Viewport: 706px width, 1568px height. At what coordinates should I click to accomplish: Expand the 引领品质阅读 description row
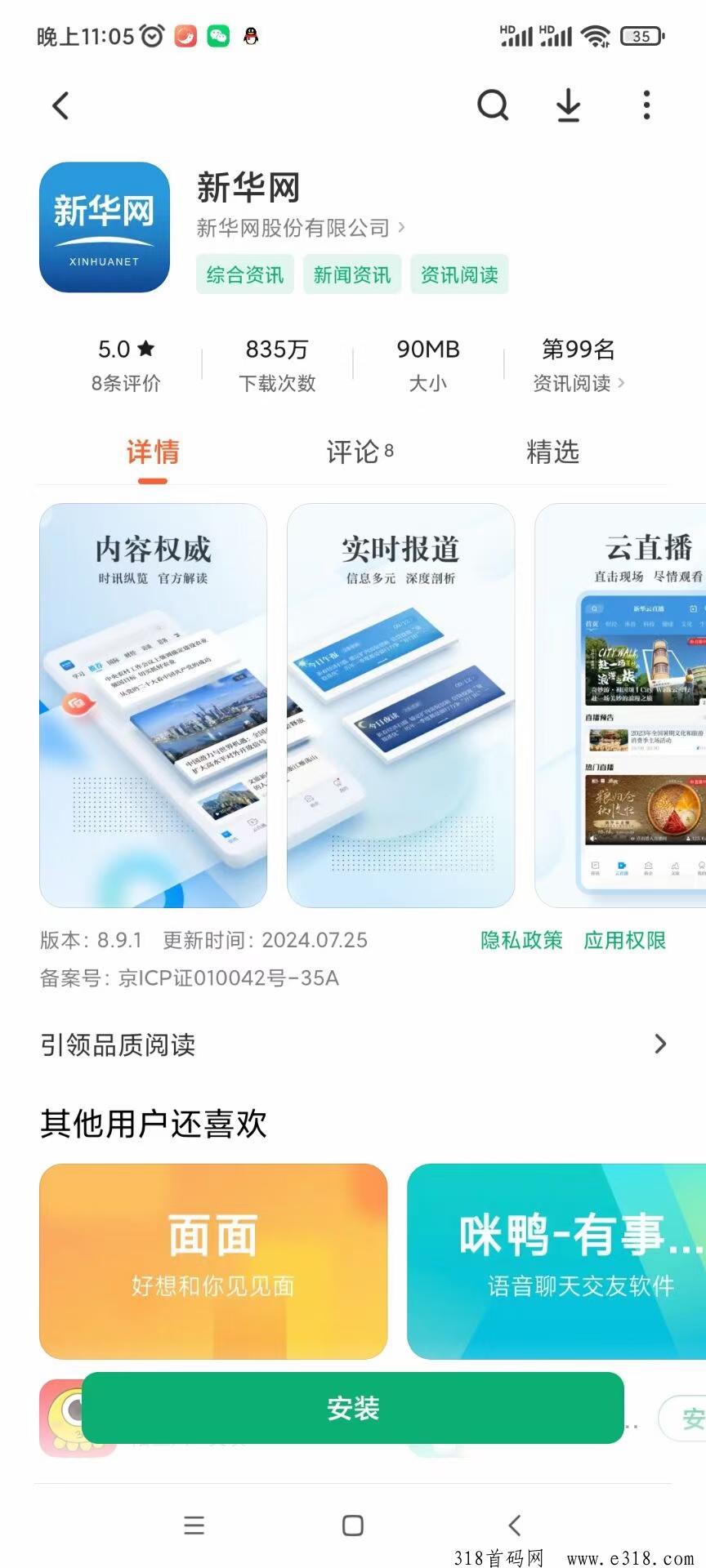pos(353,1045)
